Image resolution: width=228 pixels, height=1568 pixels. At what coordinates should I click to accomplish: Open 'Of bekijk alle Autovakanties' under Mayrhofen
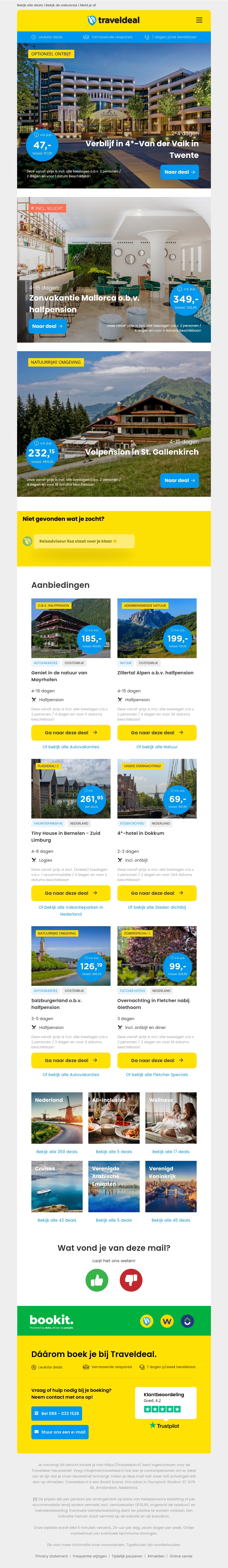[70, 747]
